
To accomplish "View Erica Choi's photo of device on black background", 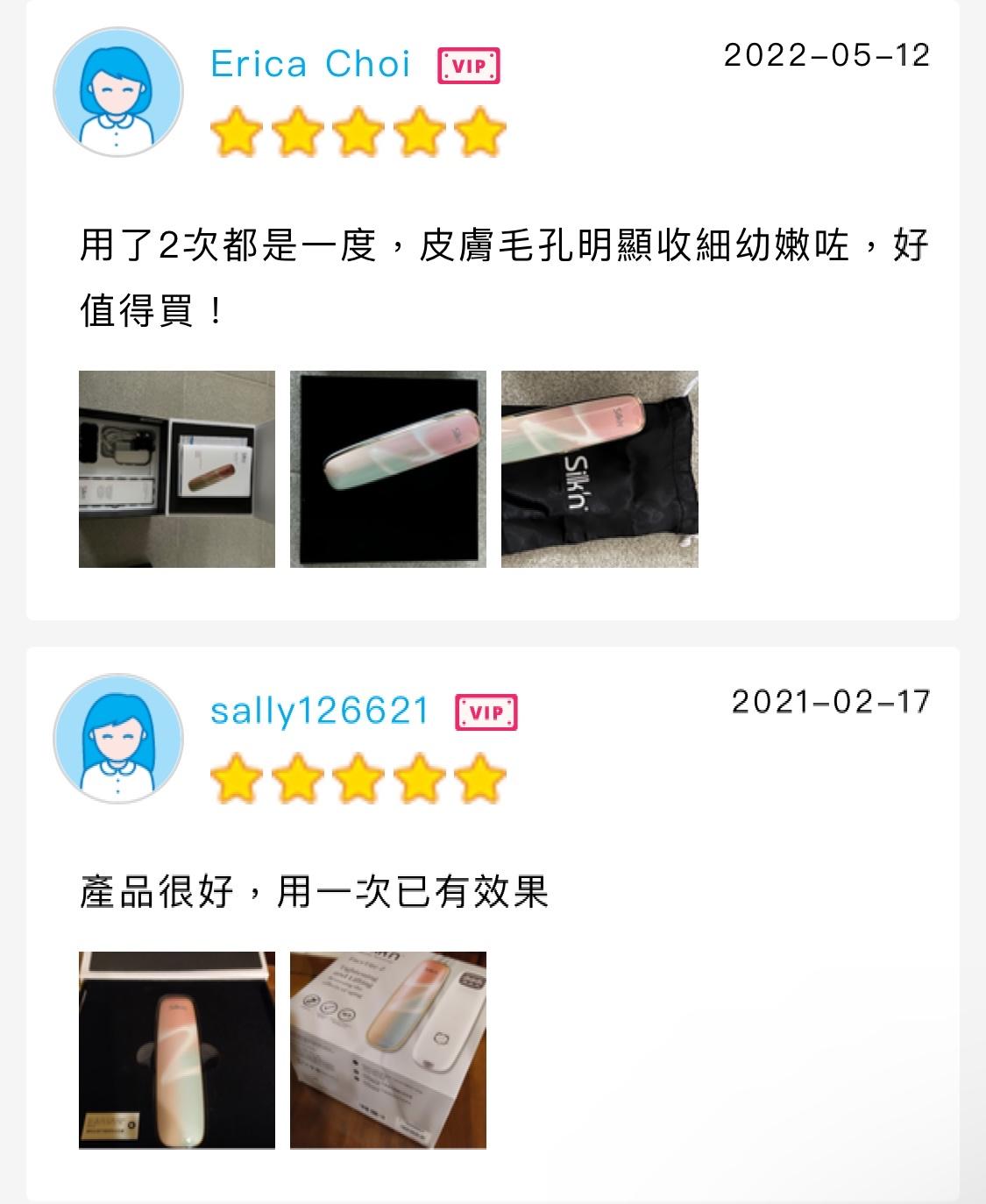I will (388, 469).
